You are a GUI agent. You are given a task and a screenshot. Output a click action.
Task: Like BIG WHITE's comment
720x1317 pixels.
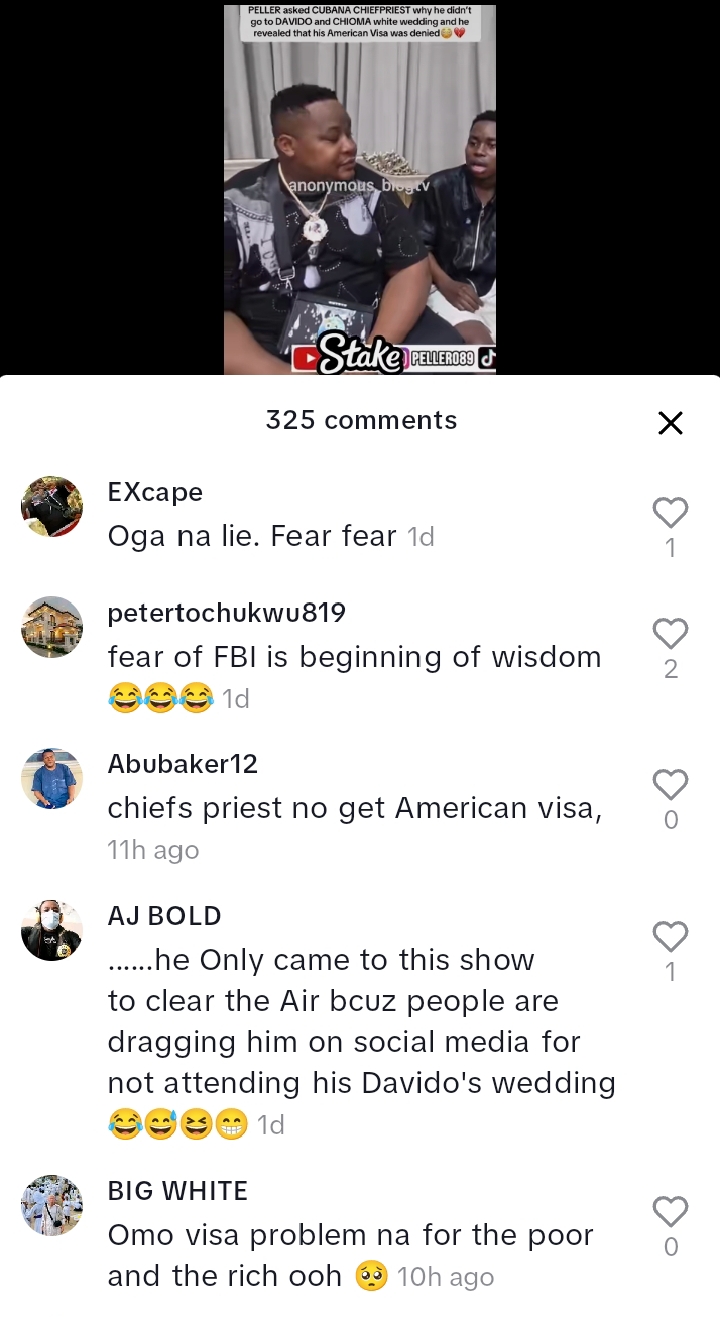670,1212
